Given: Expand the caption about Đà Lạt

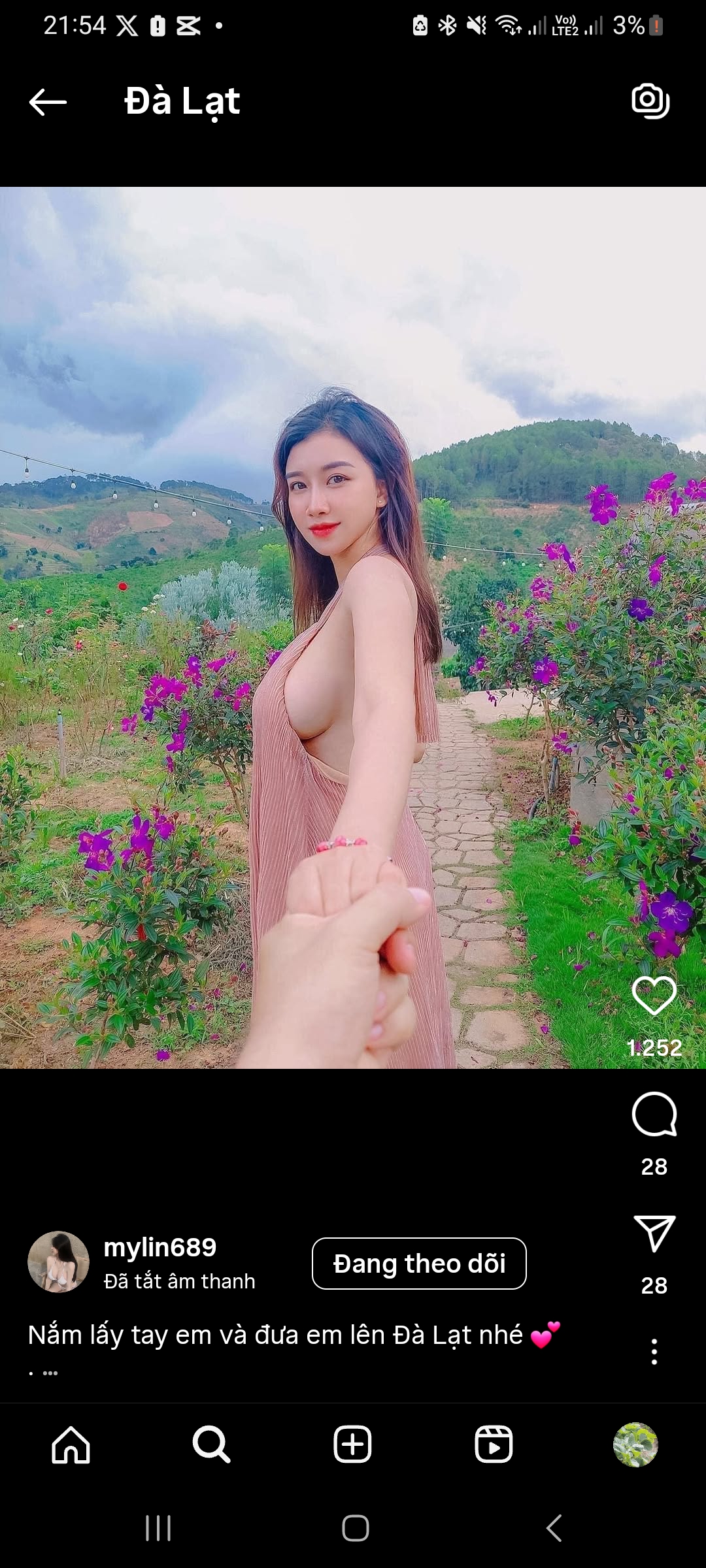Looking at the screenshot, I should (50, 1373).
